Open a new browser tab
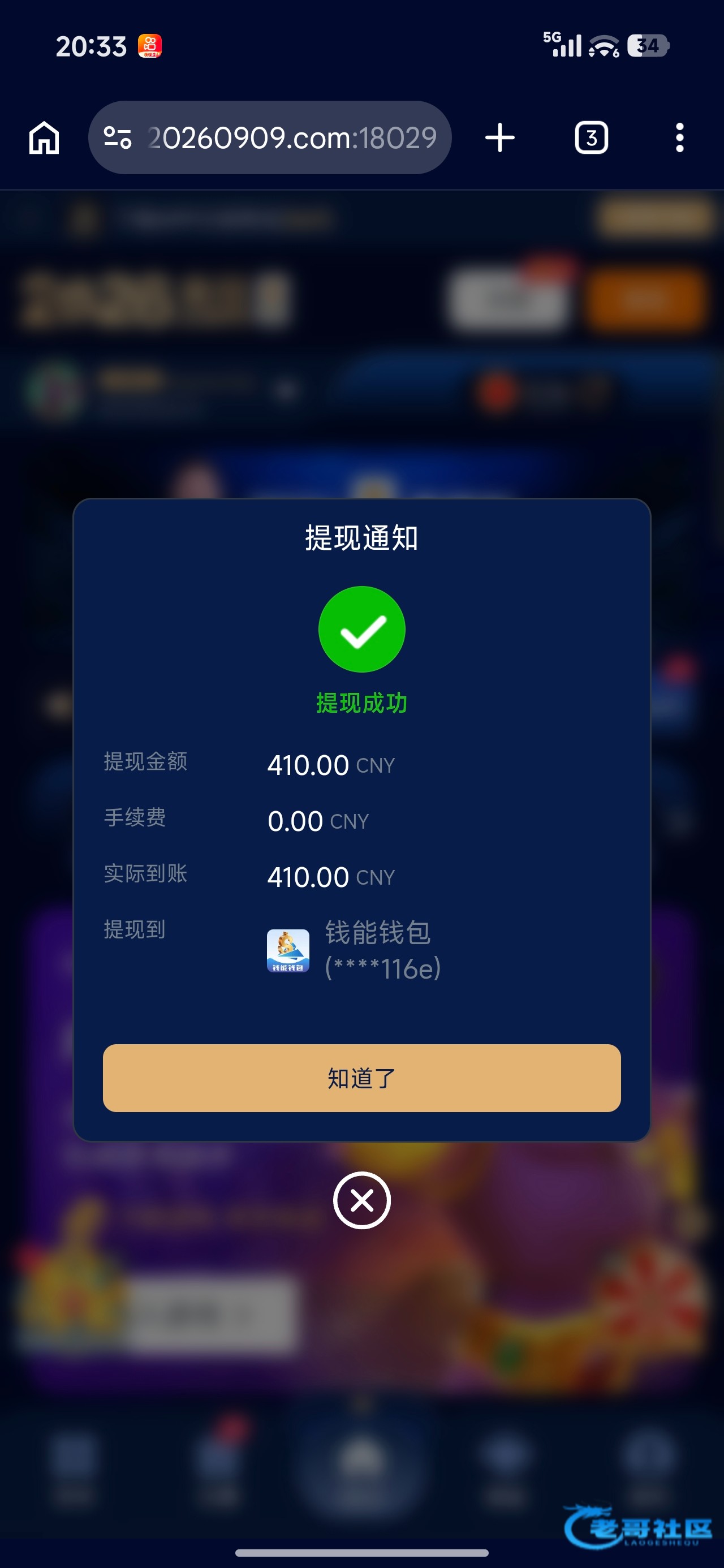Screen dimensions: 724x1568 click(500, 137)
